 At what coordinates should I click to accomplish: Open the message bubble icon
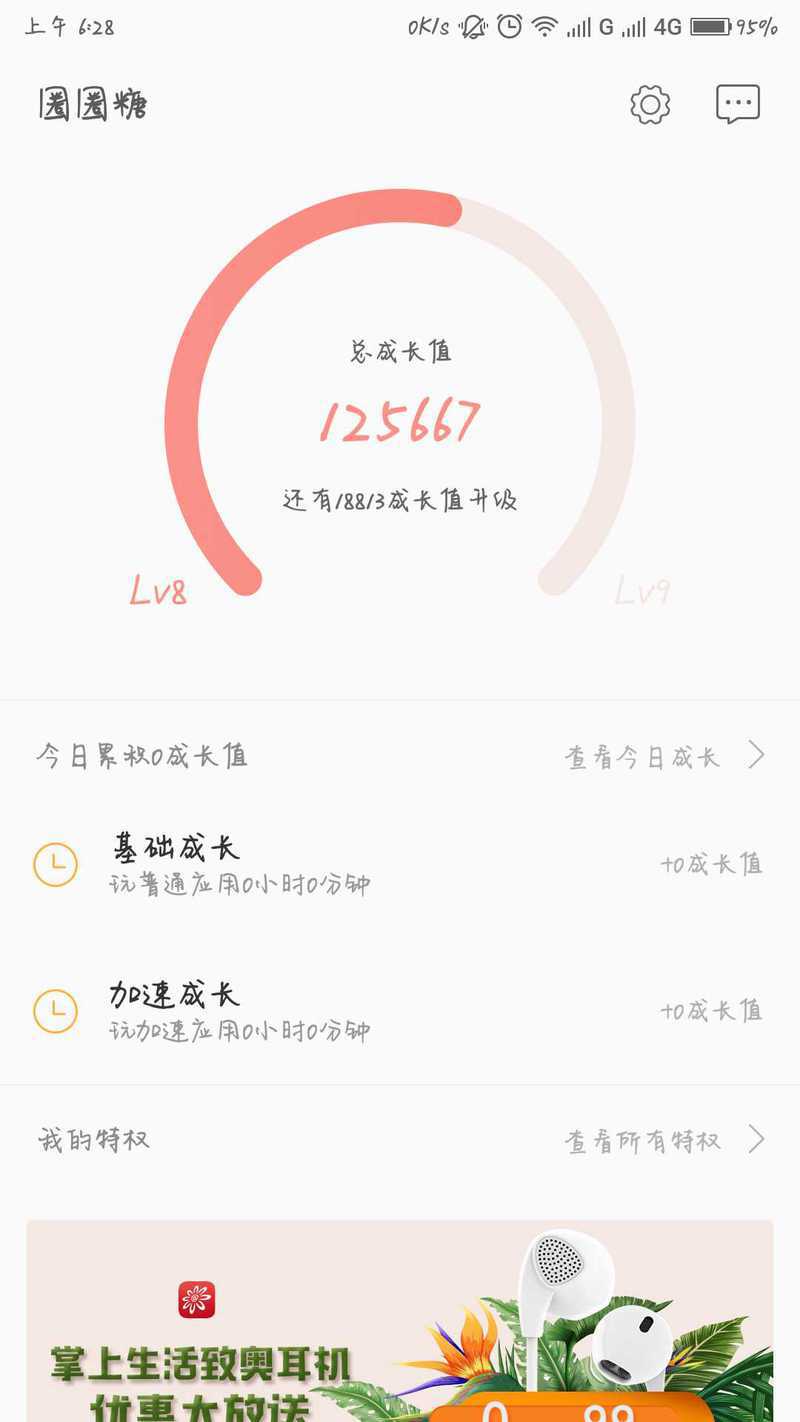click(x=738, y=104)
